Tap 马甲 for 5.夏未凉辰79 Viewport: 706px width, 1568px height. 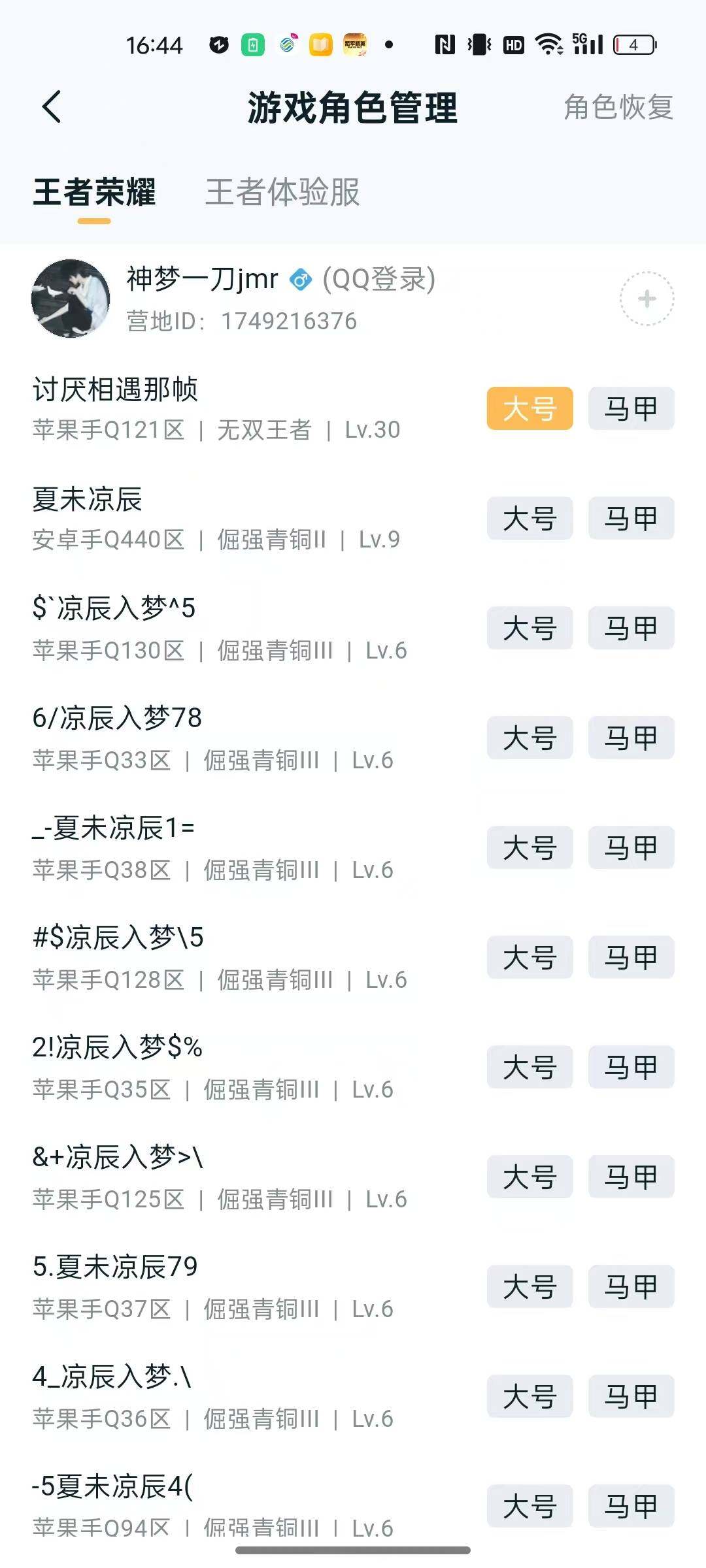coord(630,1286)
